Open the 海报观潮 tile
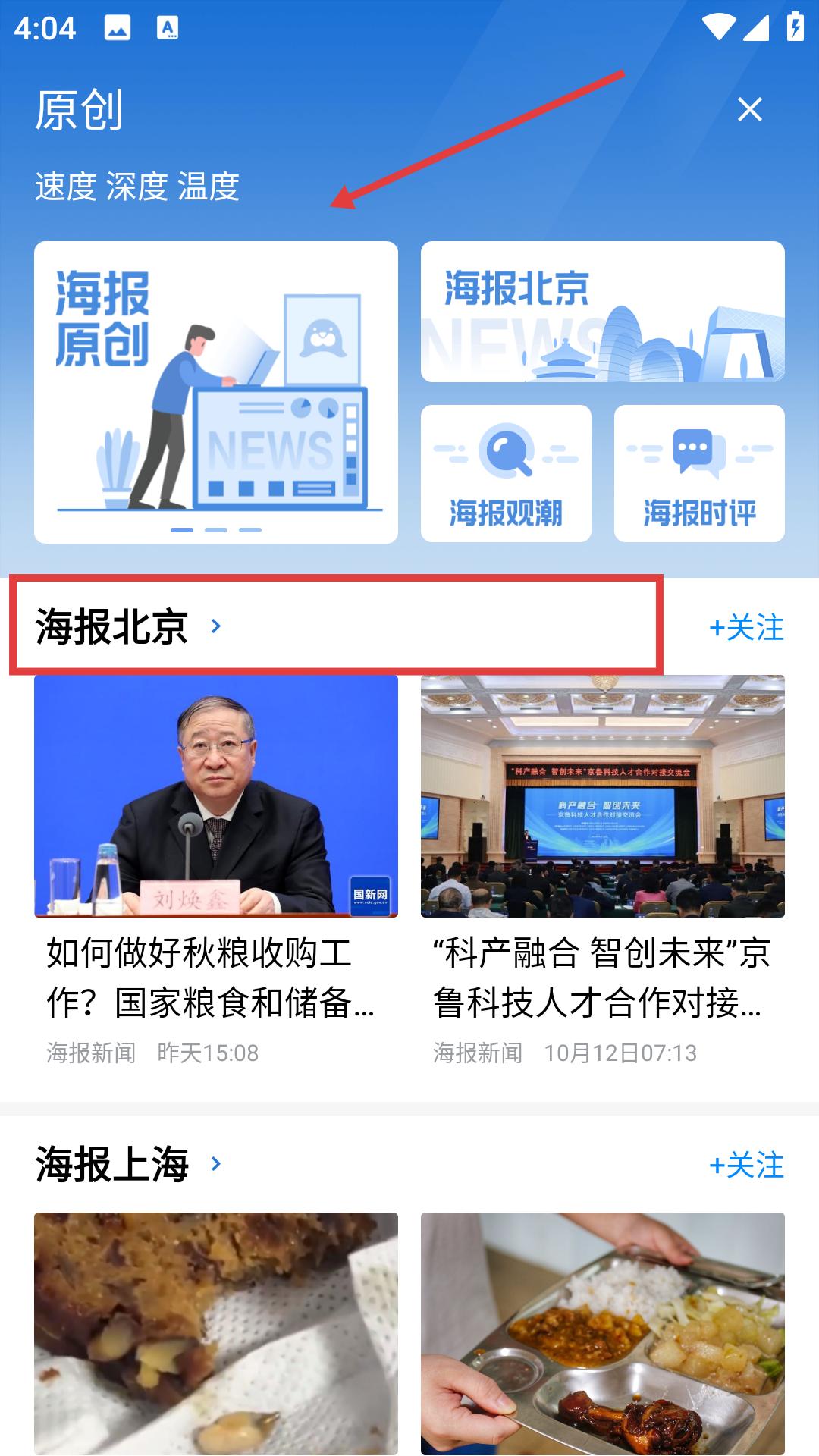 tap(506, 473)
